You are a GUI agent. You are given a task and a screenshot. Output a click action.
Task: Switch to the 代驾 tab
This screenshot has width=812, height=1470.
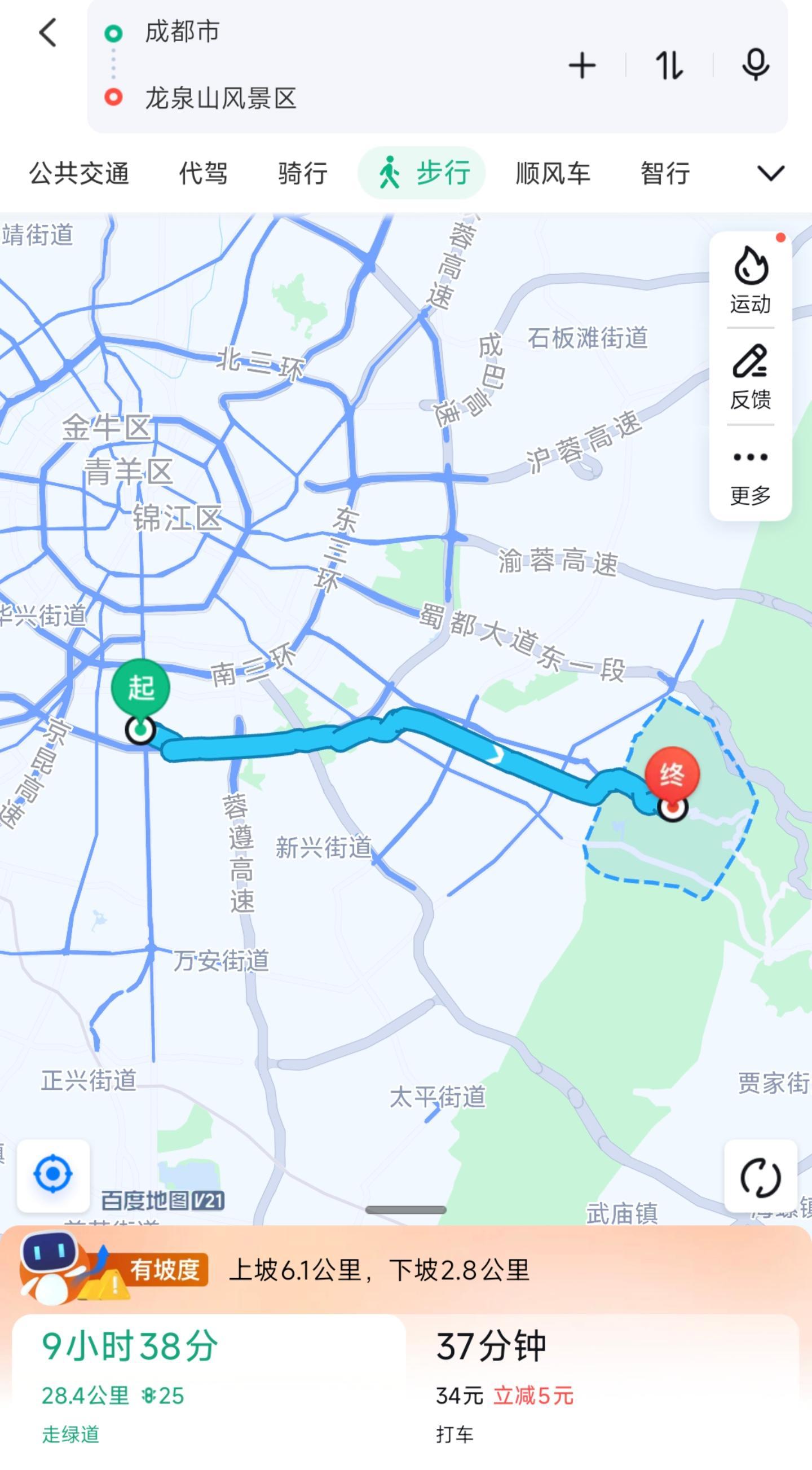[x=203, y=173]
